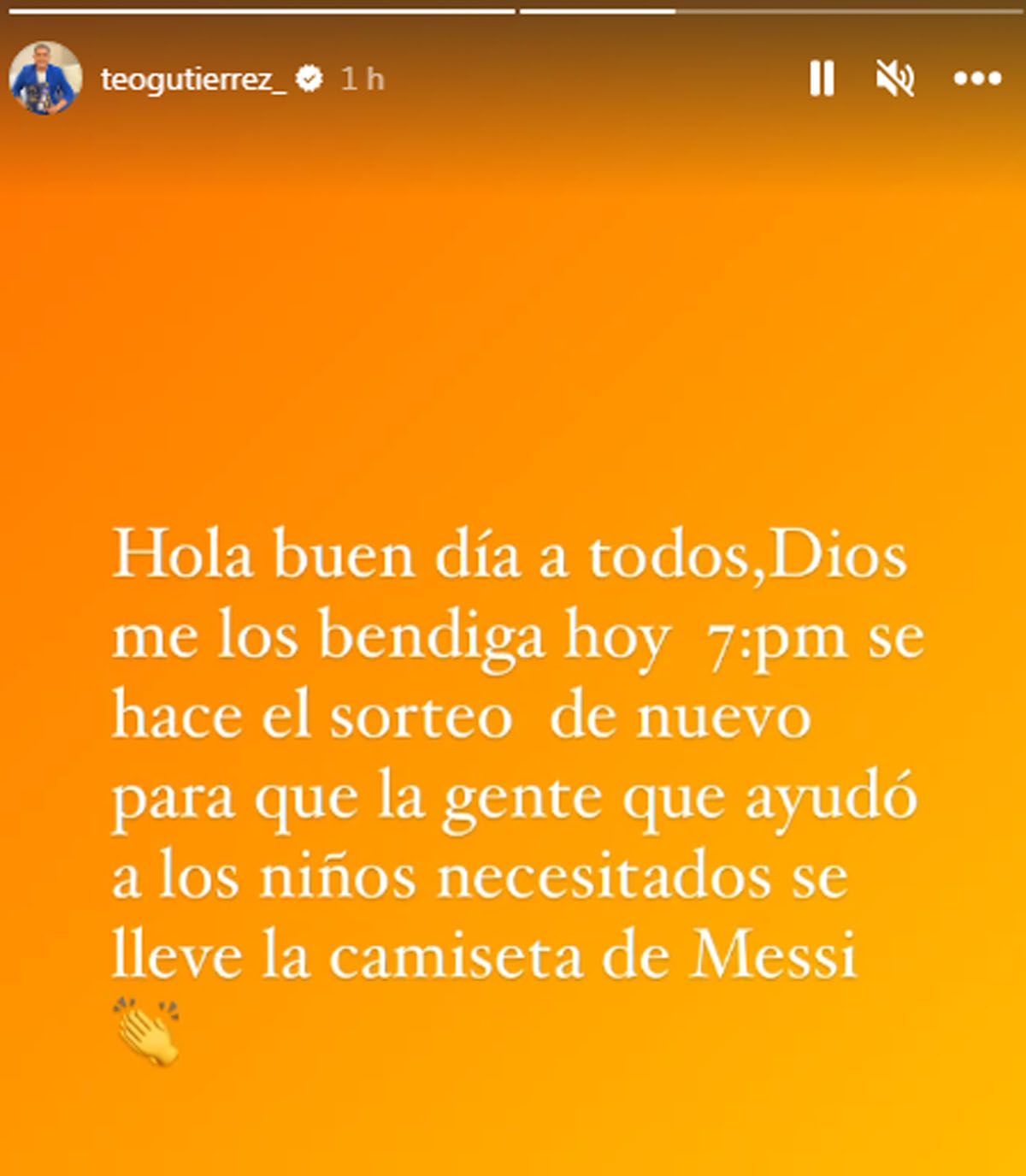Viewport: 1026px width, 1176px height.
Task: Visit the teogutierrez_ username link
Action: coord(193,80)
